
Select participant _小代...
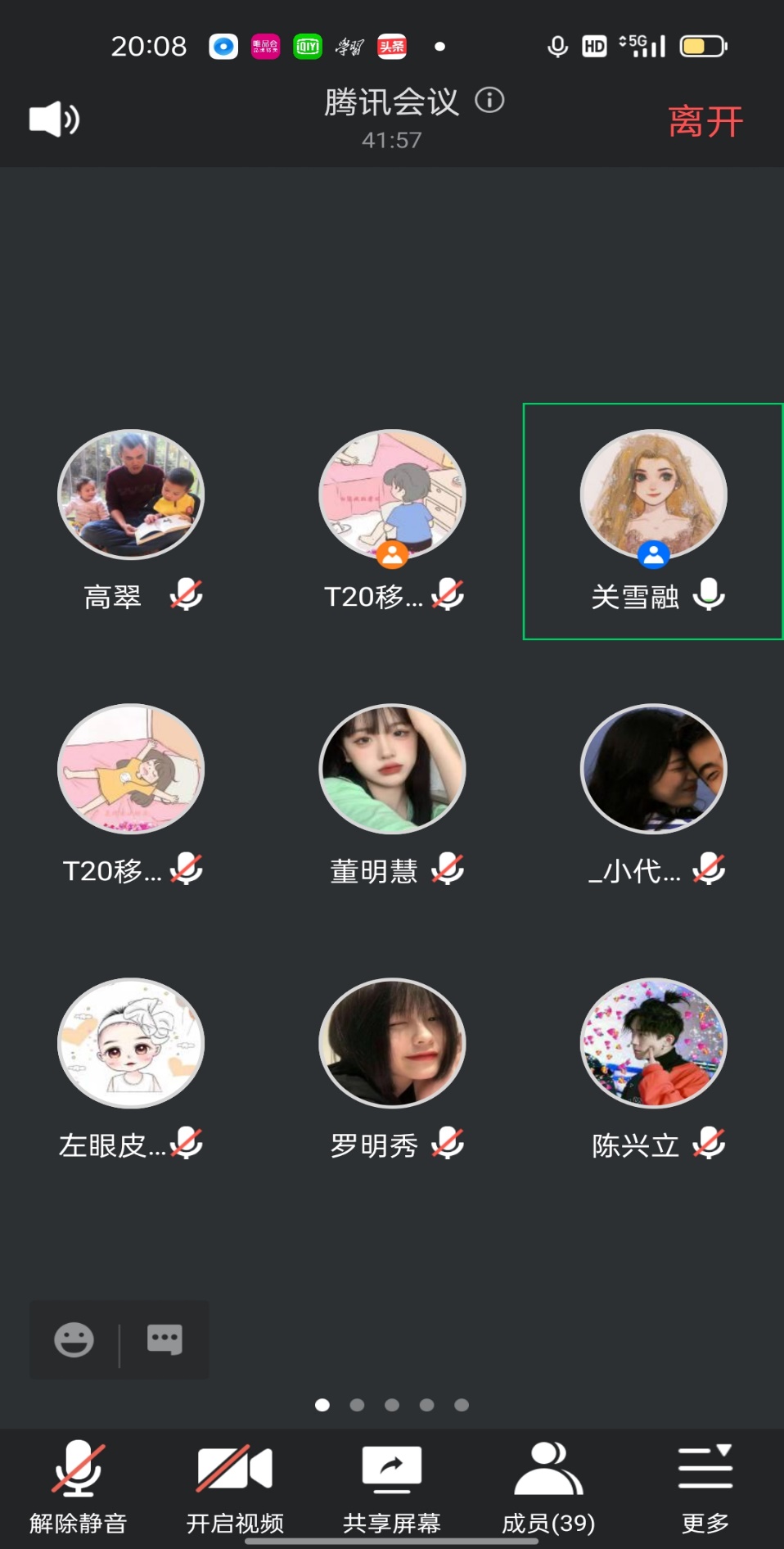(x=653, y=770)
